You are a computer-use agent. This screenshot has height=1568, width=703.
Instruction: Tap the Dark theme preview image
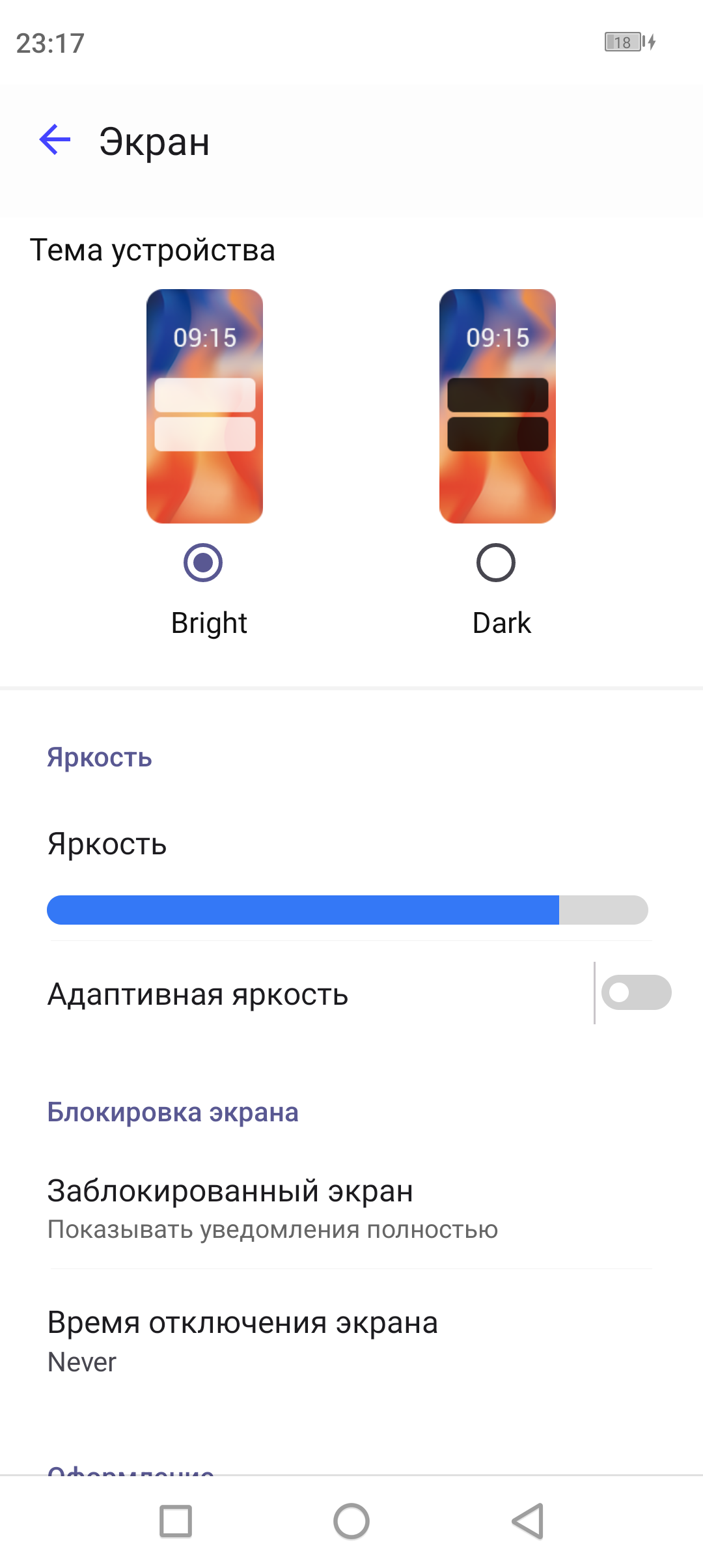tap(497, 406)
